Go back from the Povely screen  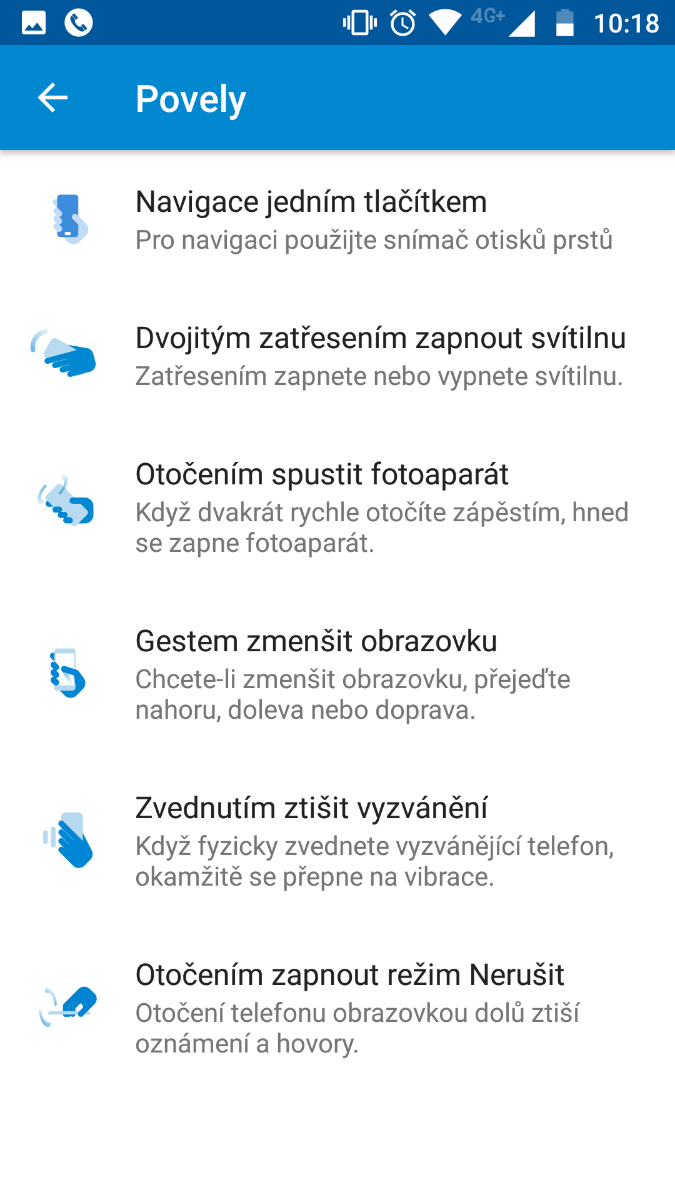point(52,98)
